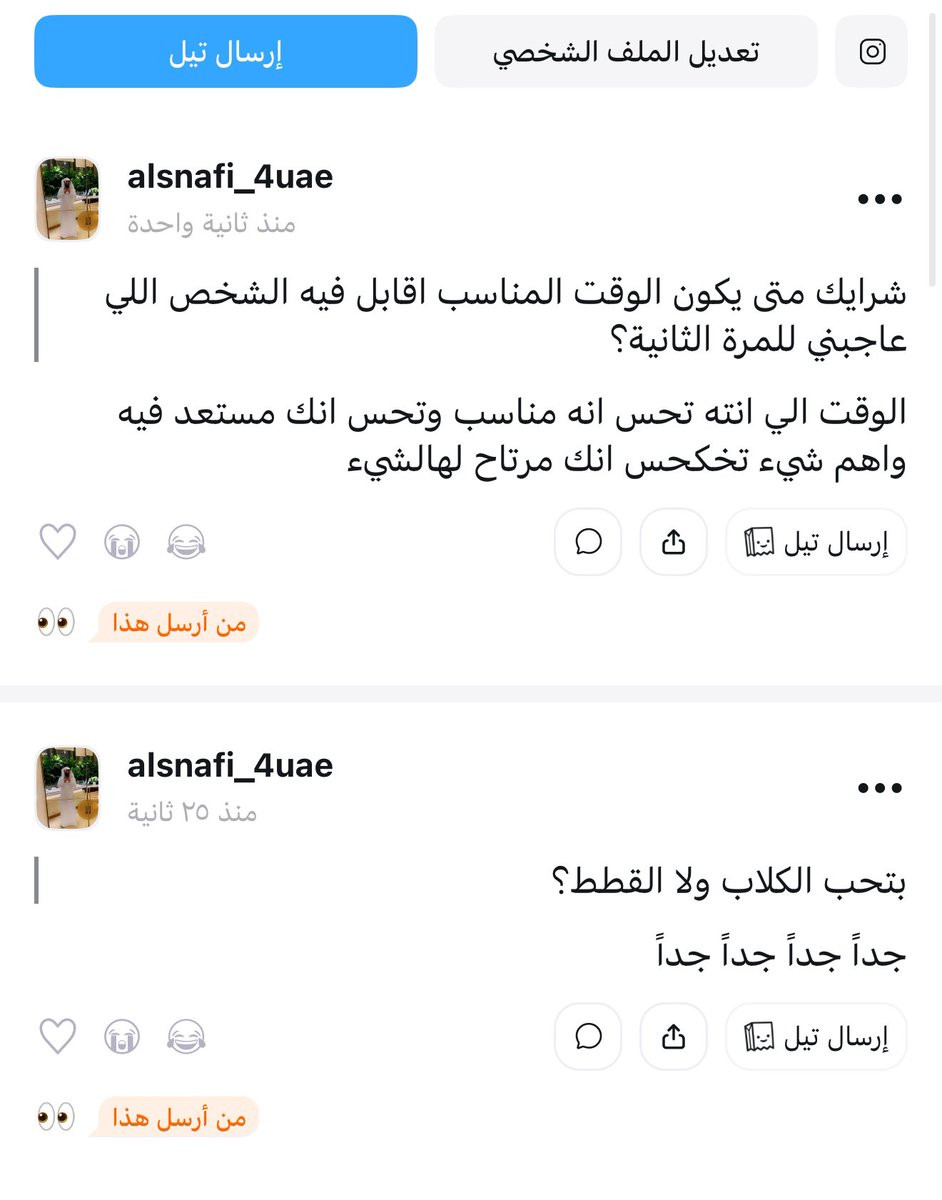
Task: Open overflow menu on the first post
Action: [880, 199]
